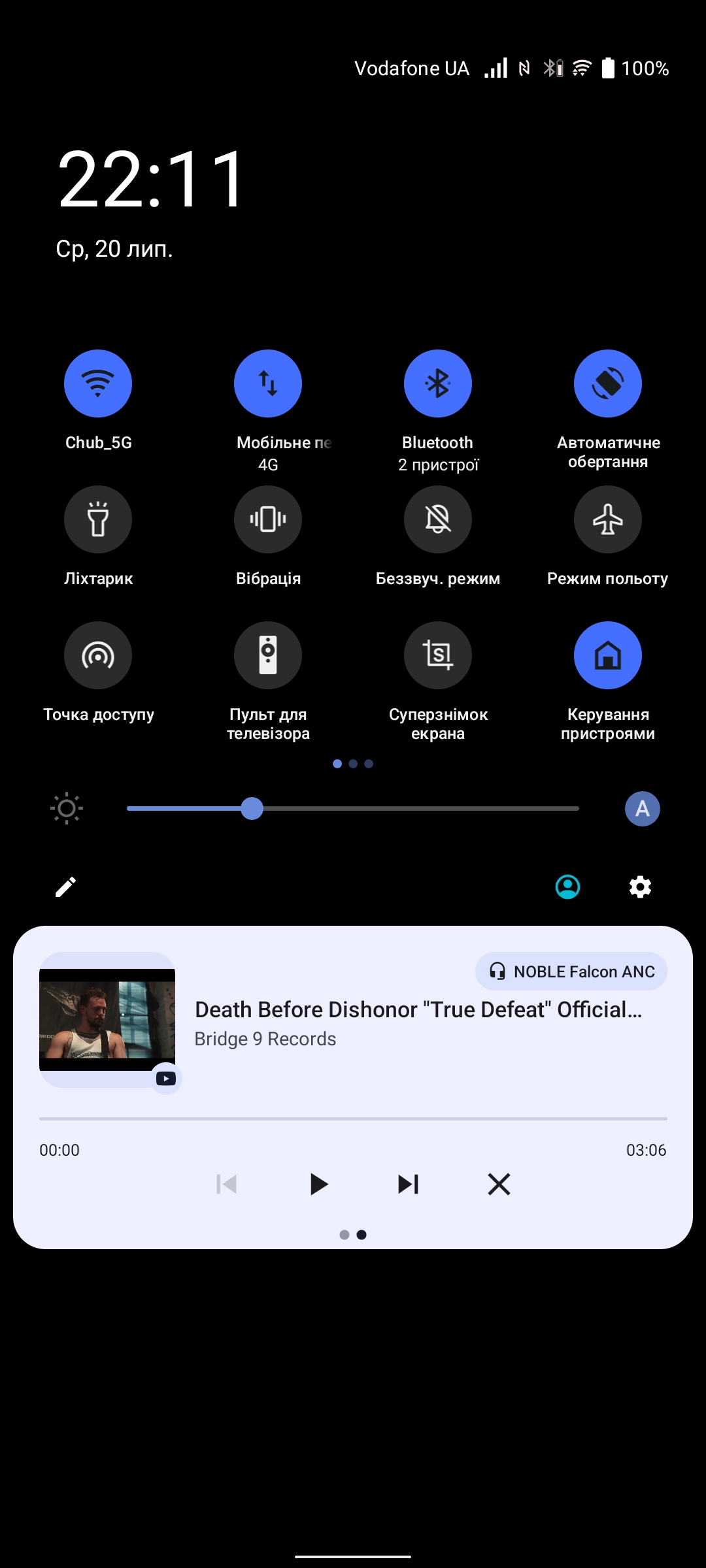
Task: Play the Death Before Dishonor track
Action: (x=318, y=1184)
